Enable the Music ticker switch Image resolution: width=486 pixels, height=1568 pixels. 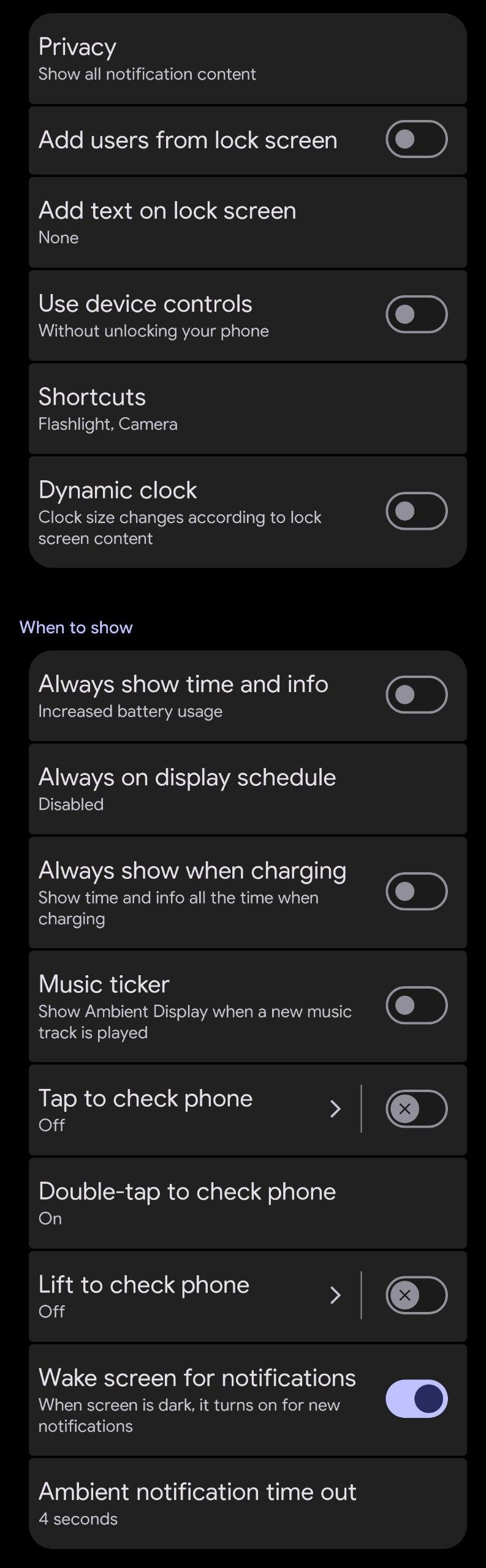416,1006
